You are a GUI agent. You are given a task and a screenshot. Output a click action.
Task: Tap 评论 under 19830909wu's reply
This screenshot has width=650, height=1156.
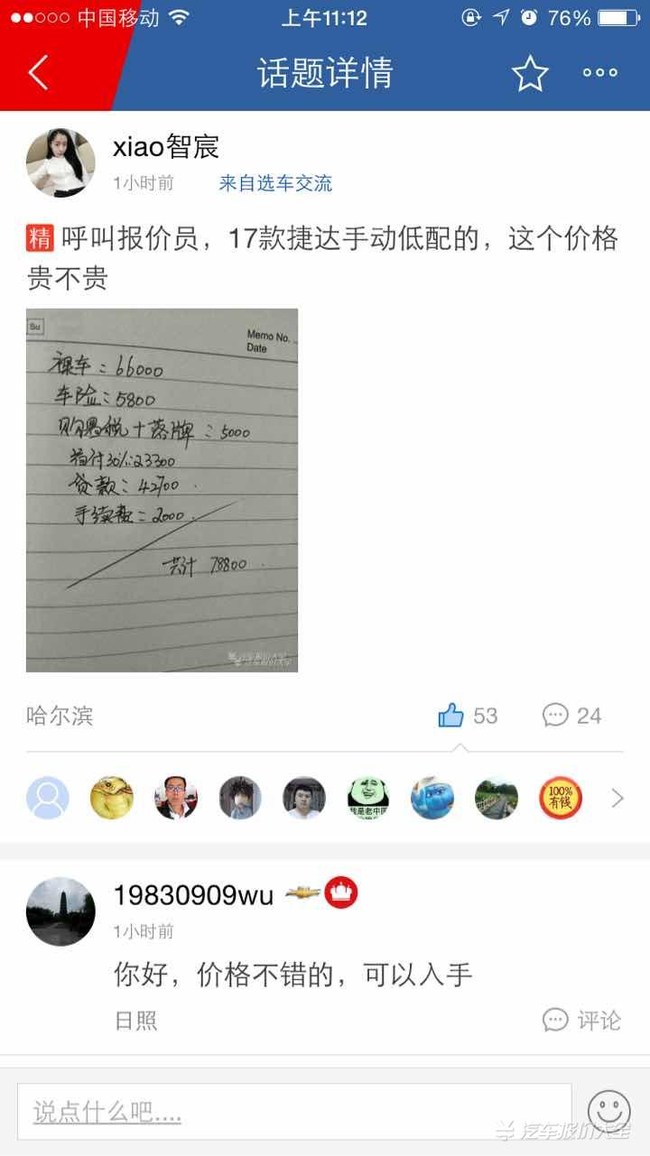[x=582, y=1020]
